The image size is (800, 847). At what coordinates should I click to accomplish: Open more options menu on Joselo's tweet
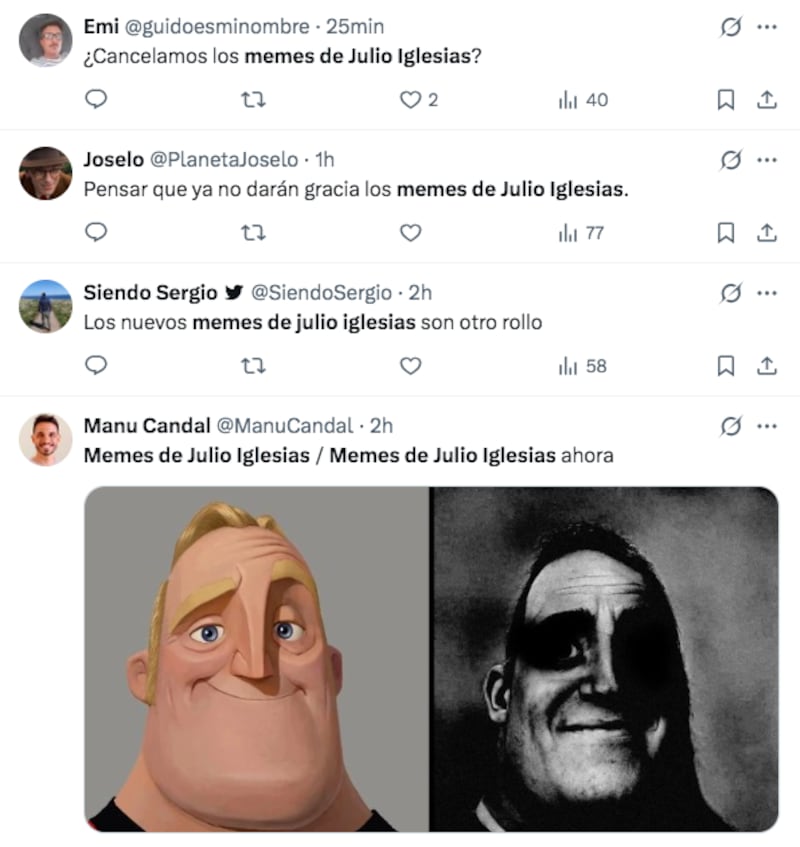click(x=768, y=157)
